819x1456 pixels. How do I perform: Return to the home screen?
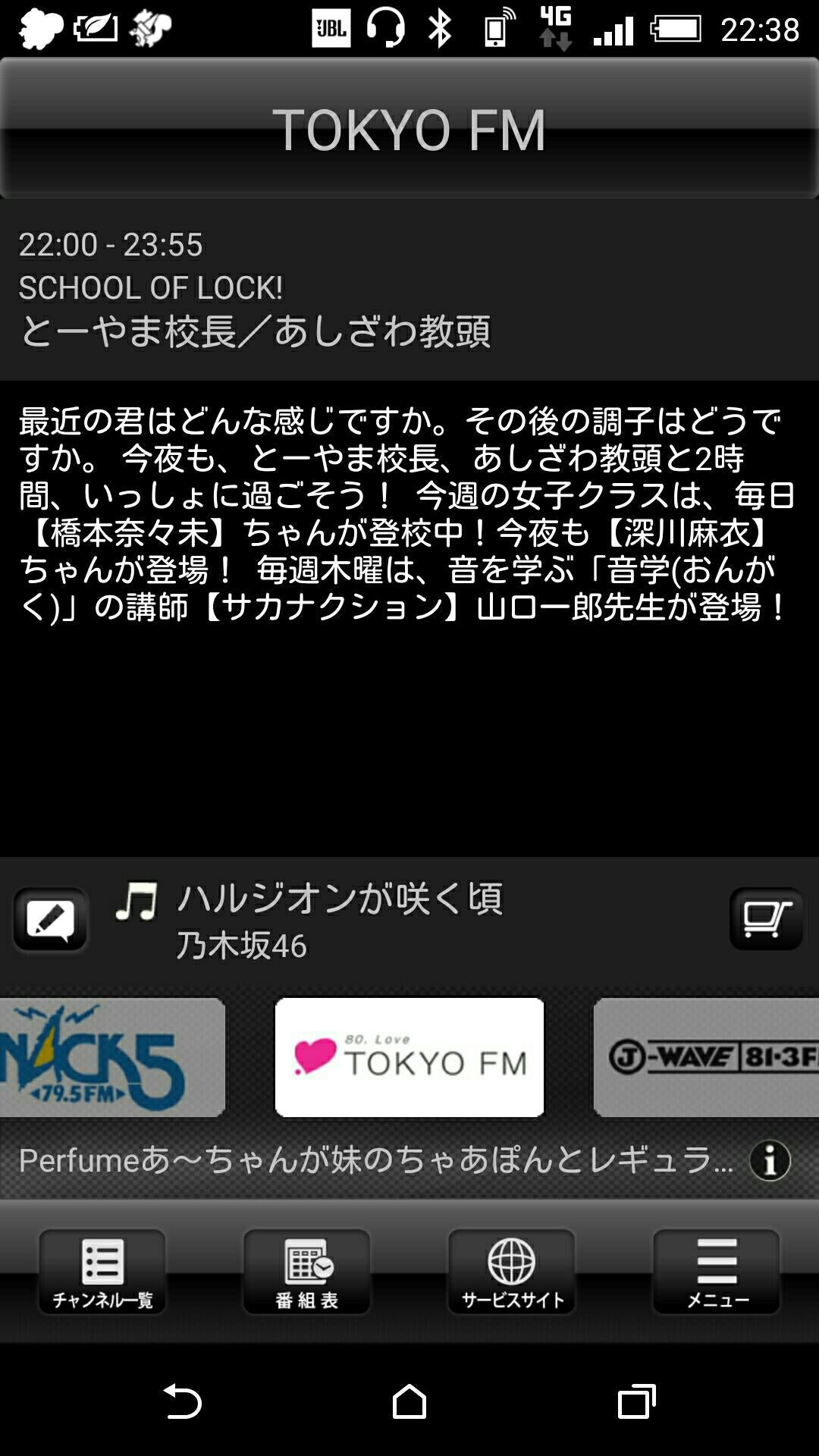[x=409, y=1401]
